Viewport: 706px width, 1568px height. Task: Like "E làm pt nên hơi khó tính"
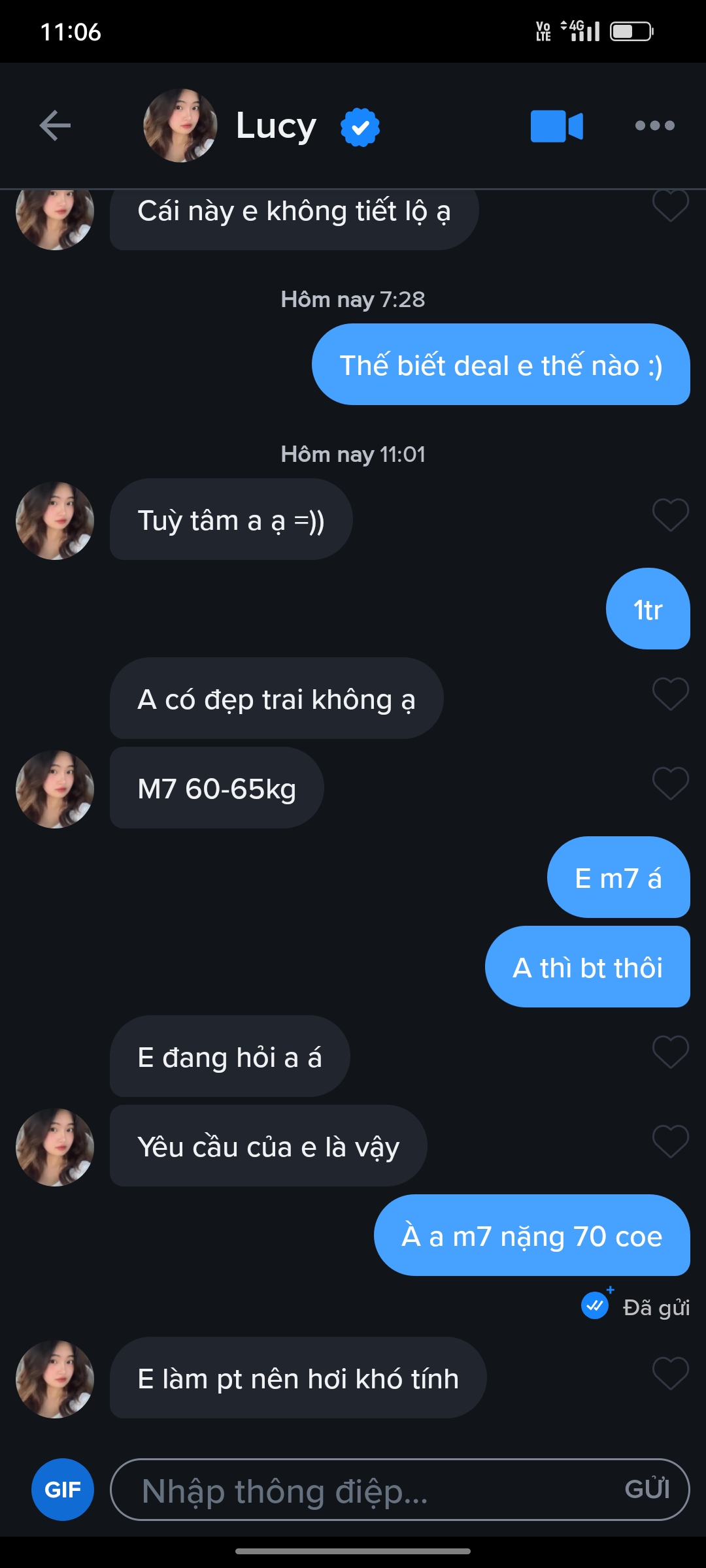click(x=671, y=1373)
